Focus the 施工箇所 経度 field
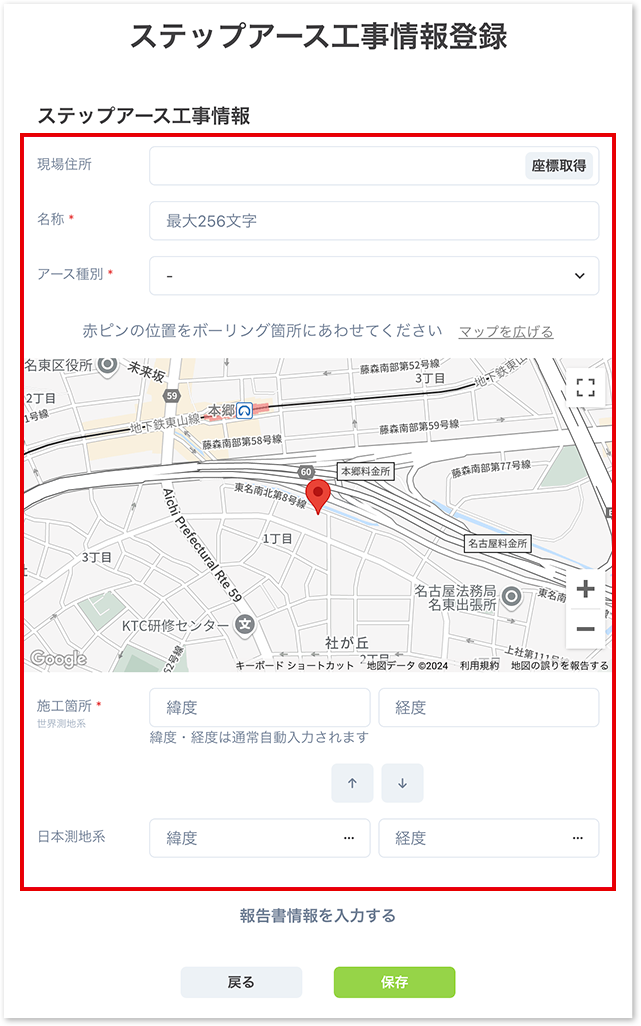Screen dimensions: 641x1026 [488, 707]
